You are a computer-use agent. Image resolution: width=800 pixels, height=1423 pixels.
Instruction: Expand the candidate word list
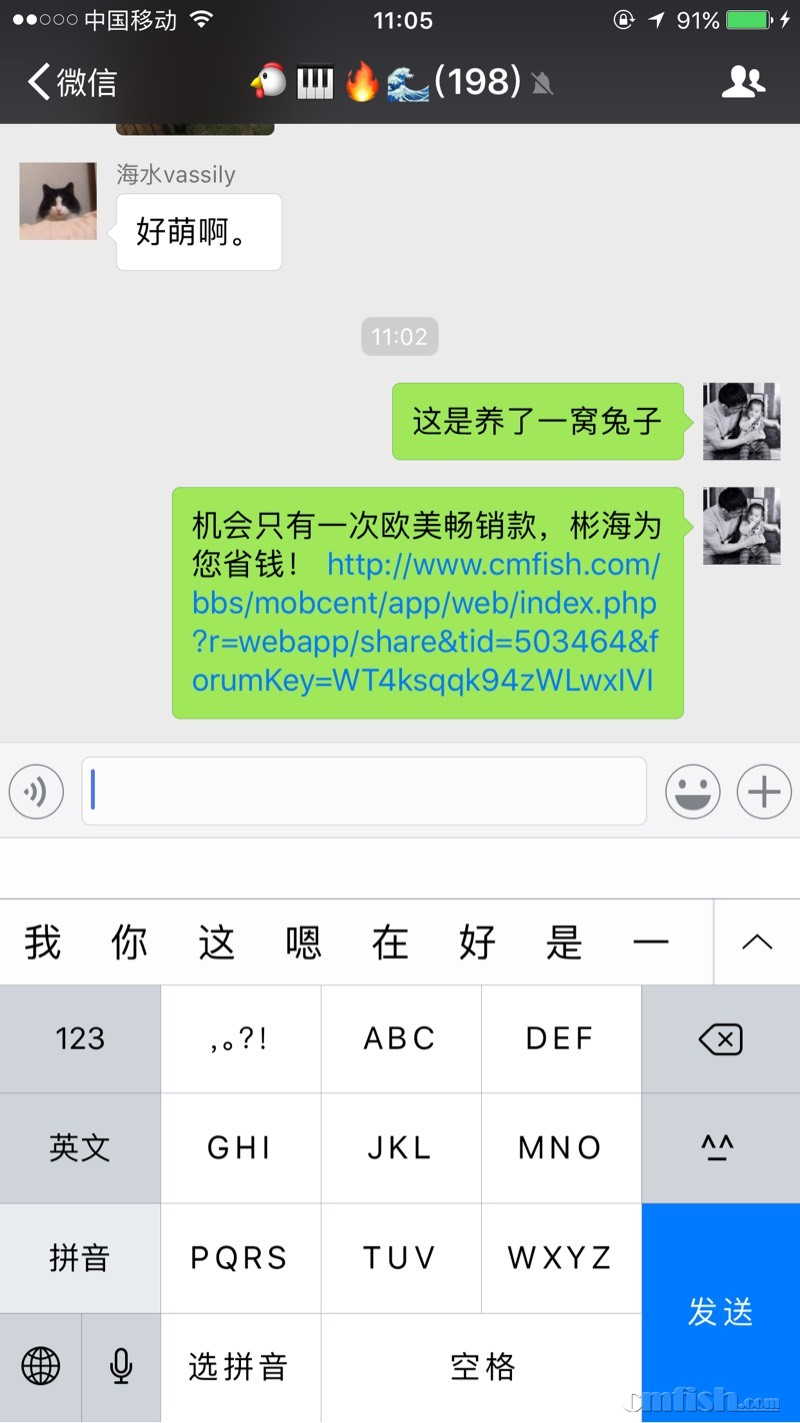pyautogui.click(x=757, y=942)
